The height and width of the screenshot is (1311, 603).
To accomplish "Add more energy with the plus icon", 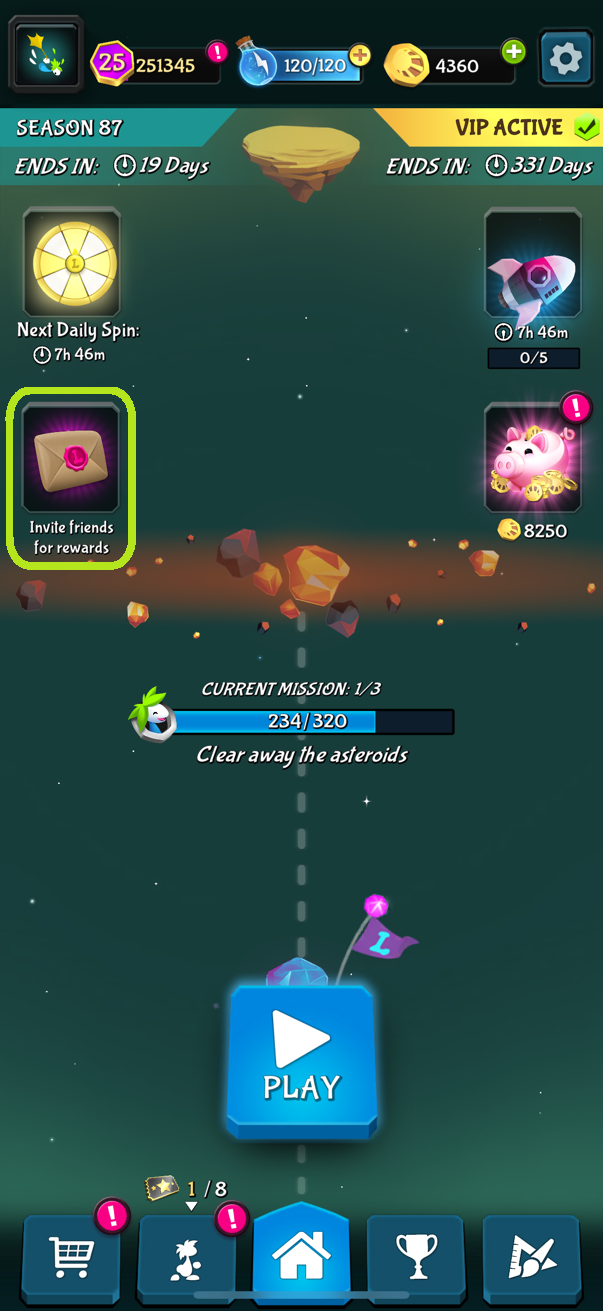I will (360, 53).
